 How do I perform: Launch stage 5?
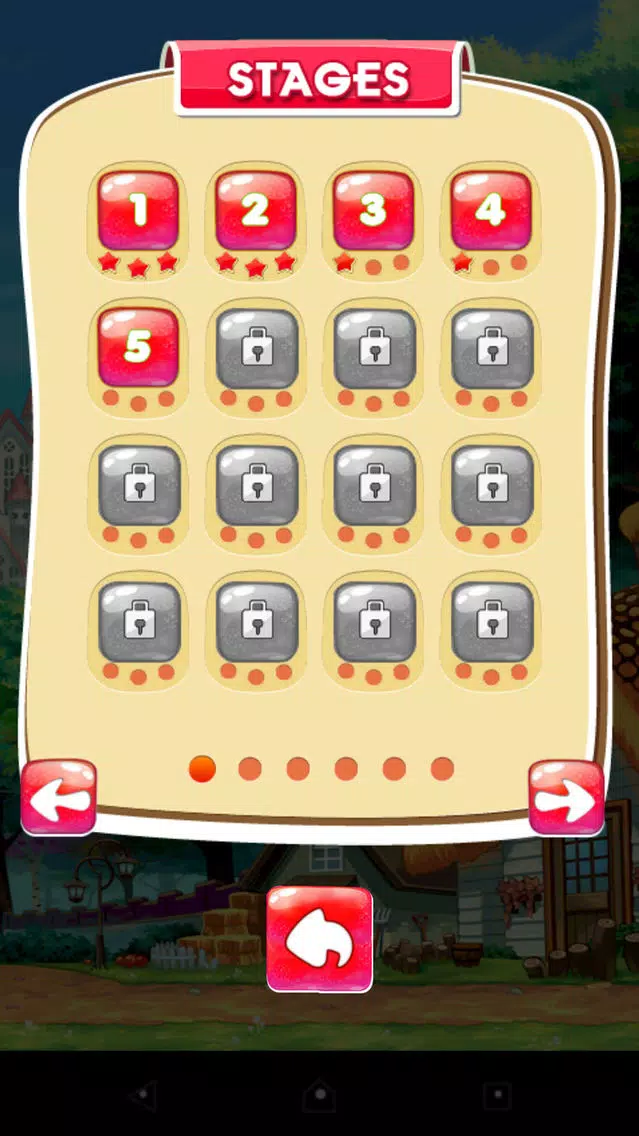(138, 347)
